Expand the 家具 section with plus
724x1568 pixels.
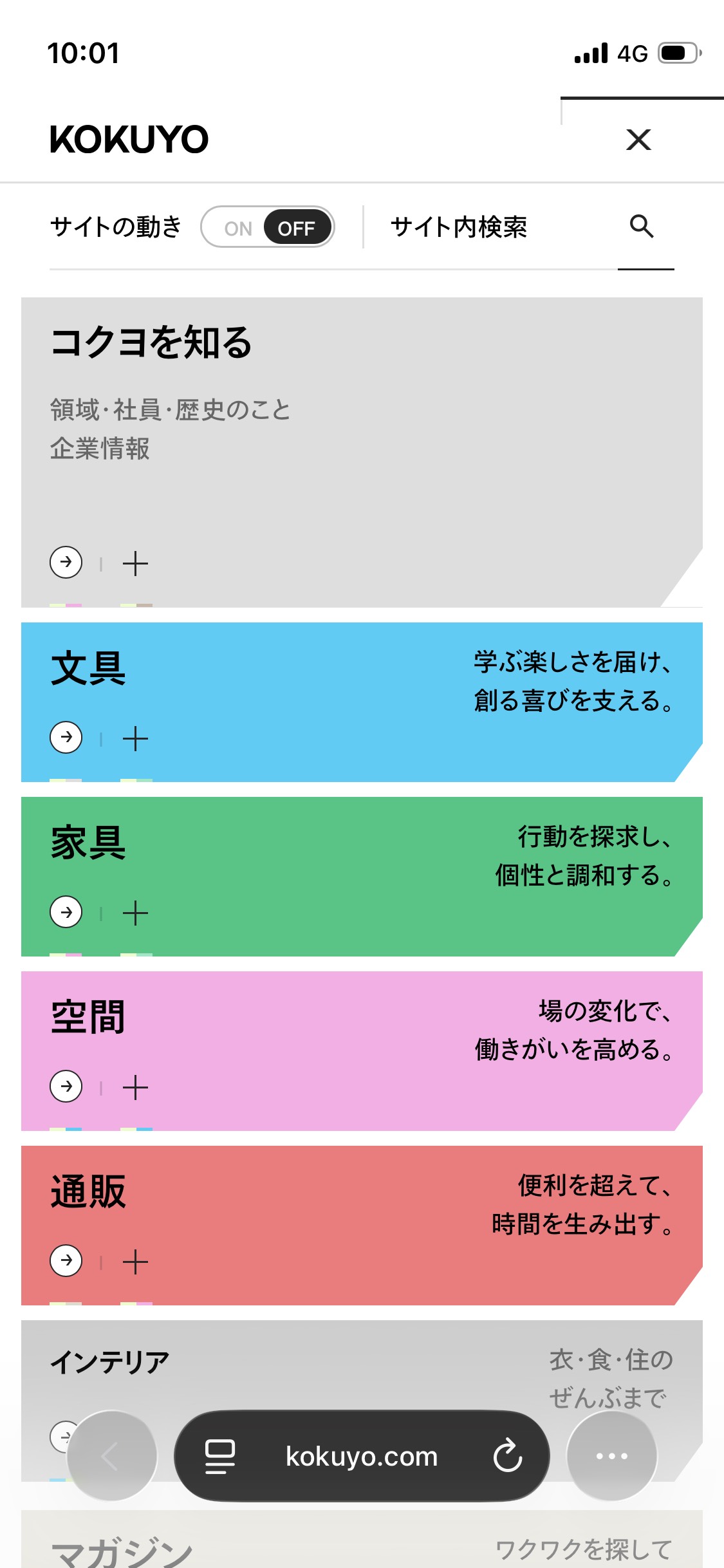pos(135,913)
